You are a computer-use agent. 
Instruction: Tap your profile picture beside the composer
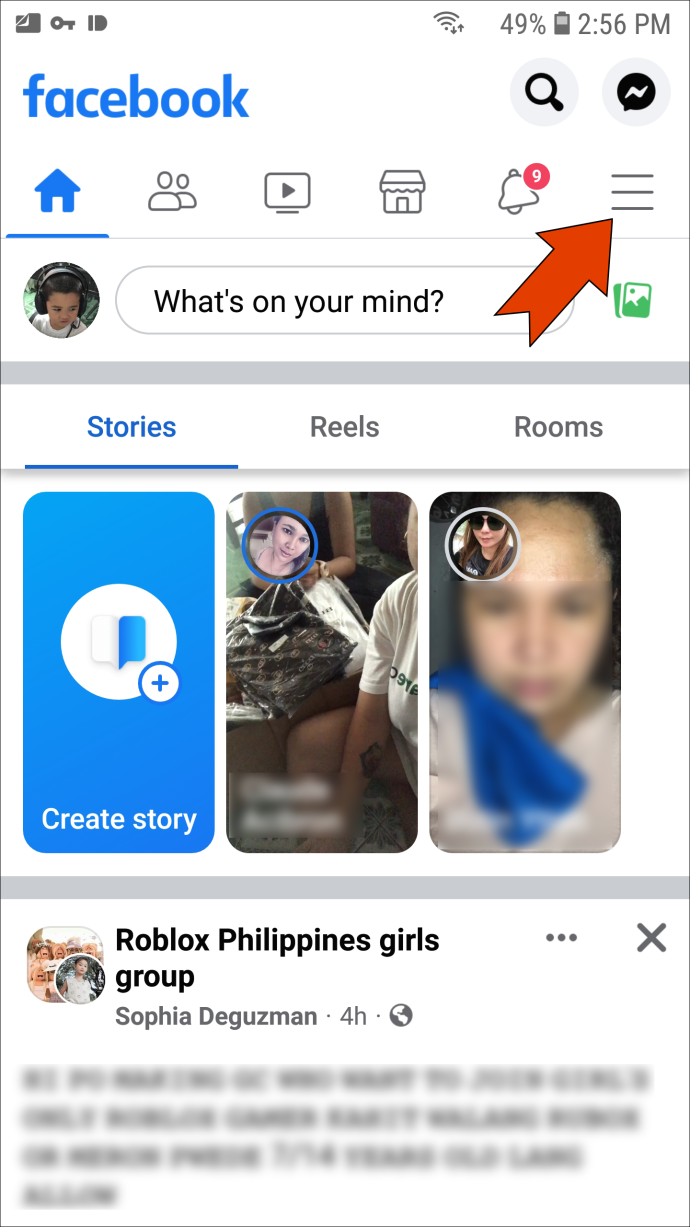62,300
